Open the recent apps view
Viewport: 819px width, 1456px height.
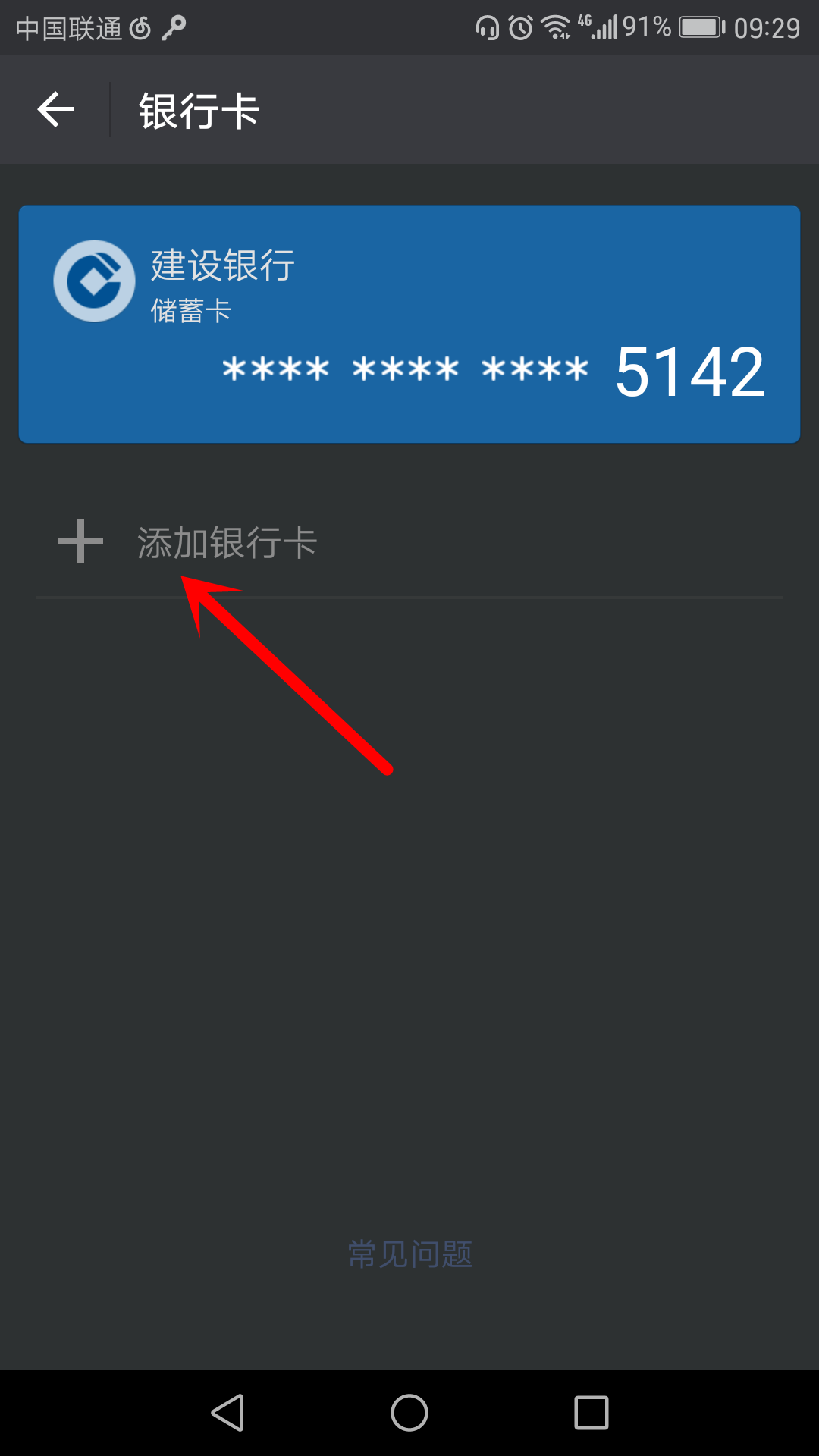(591, 1413)
